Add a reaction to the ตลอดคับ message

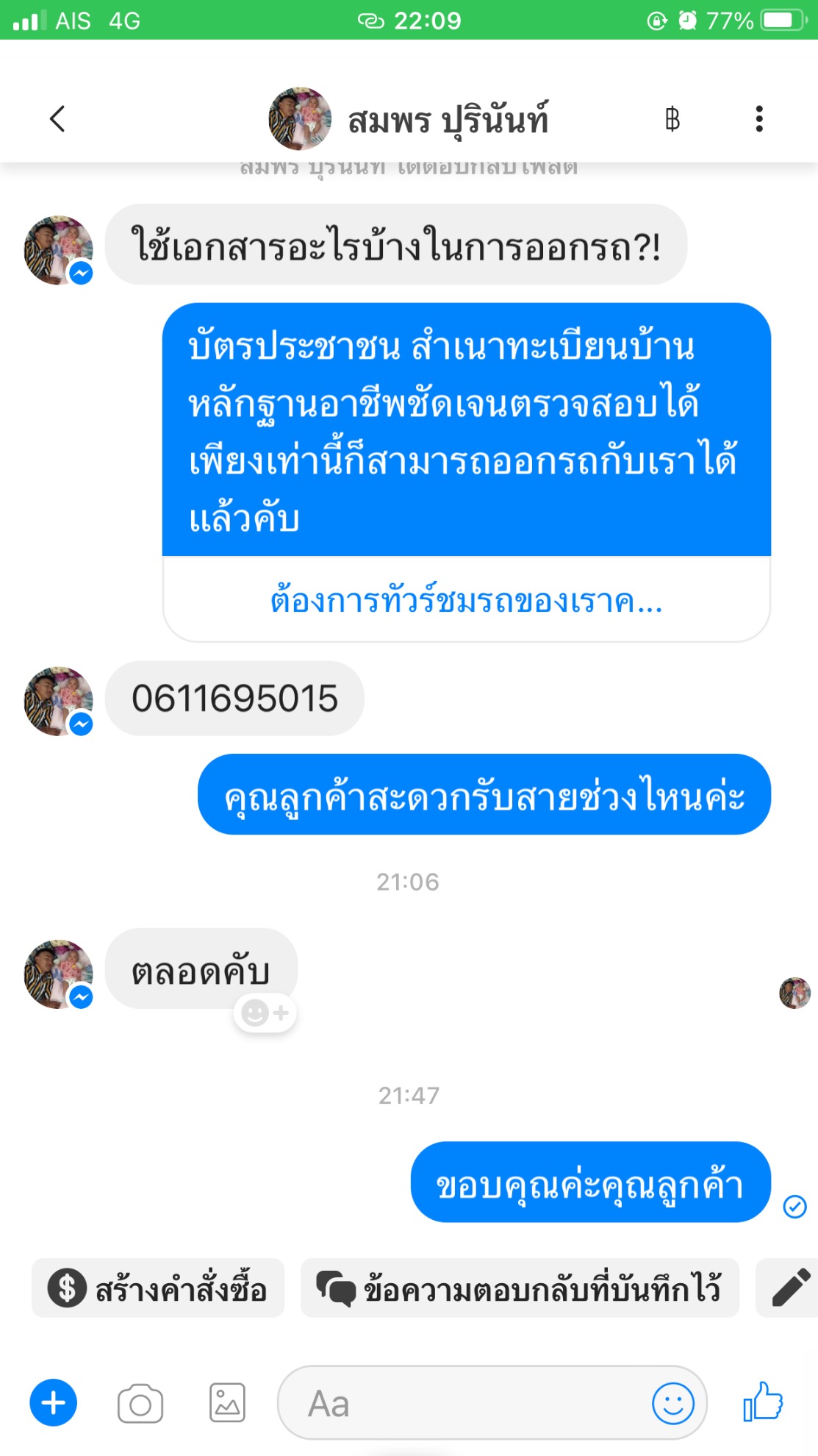tap(265, 1013)
